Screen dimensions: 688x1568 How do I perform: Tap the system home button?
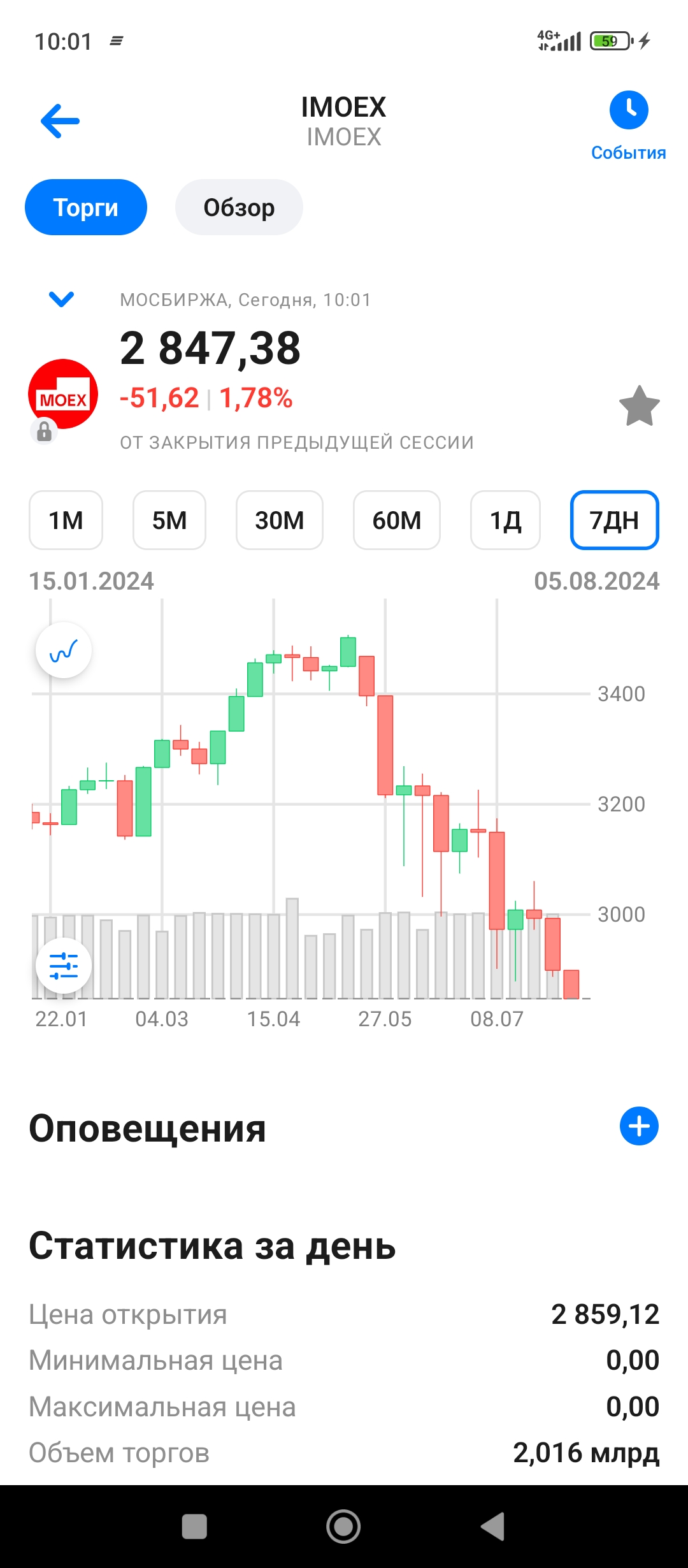343,1527
